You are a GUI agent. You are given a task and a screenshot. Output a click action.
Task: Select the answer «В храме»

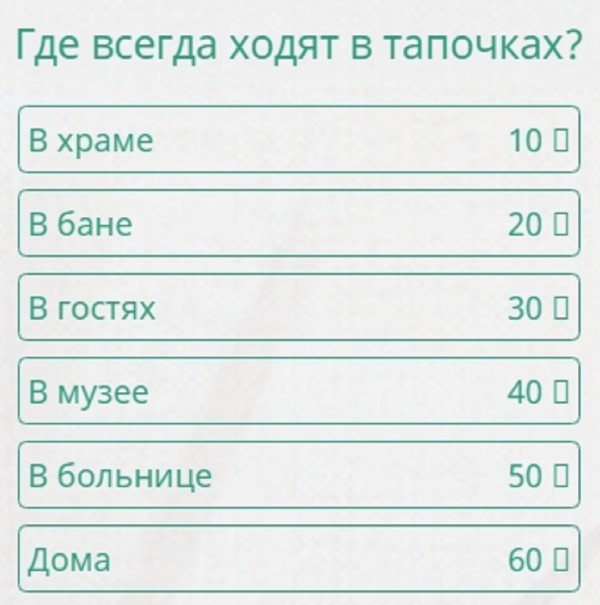click(x=298, y=140)
